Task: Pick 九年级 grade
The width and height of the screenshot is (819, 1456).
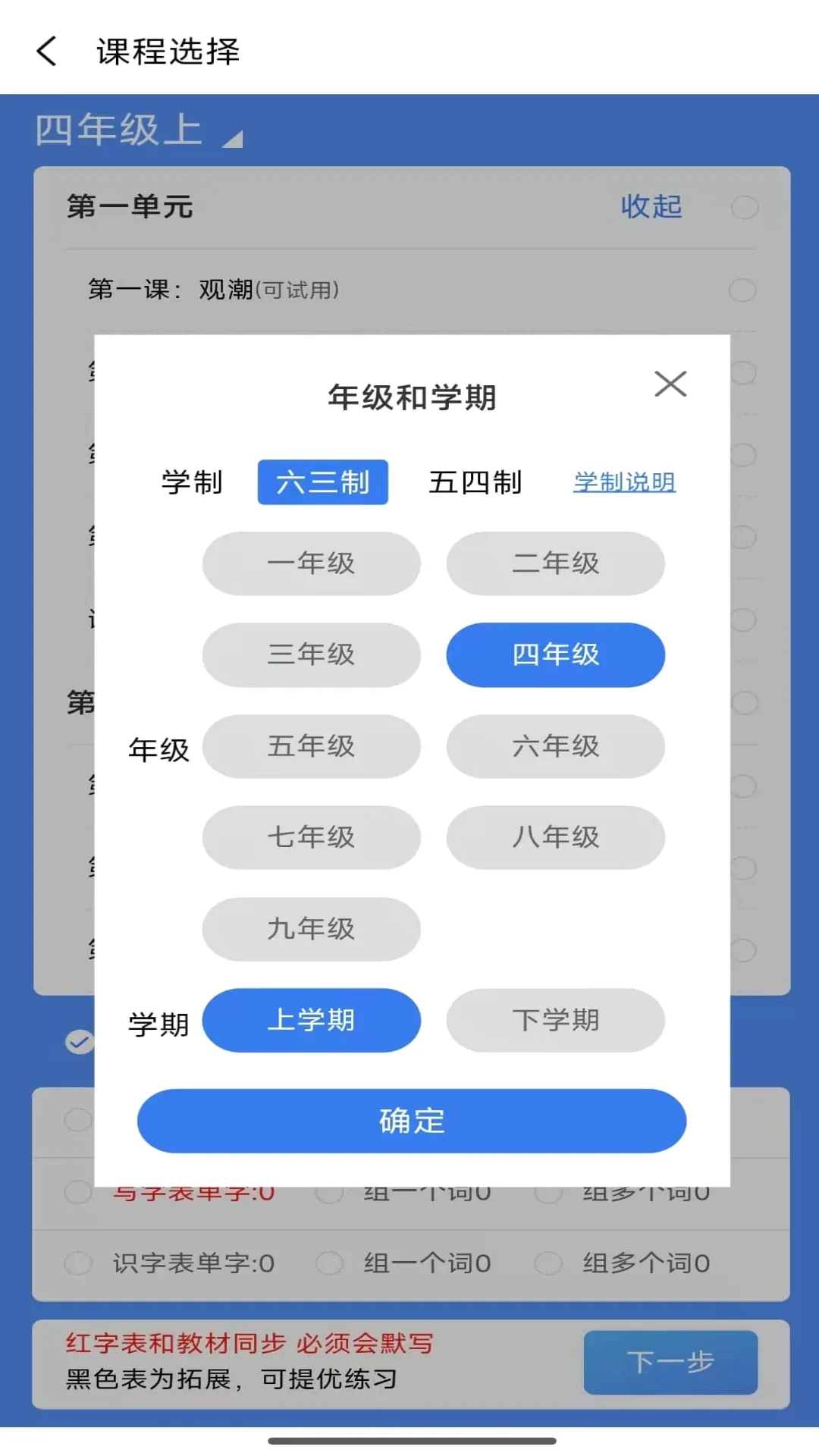Action: tap(311, 929)
